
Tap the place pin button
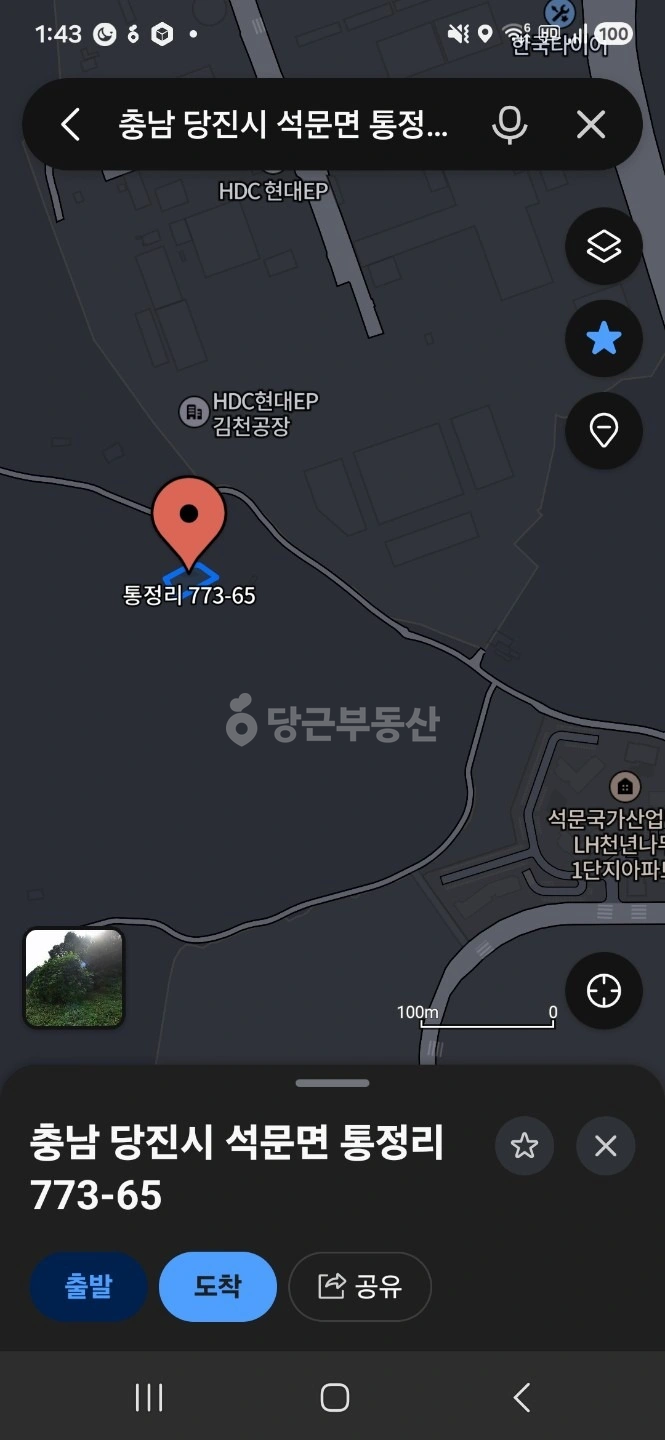click(604, 431)
